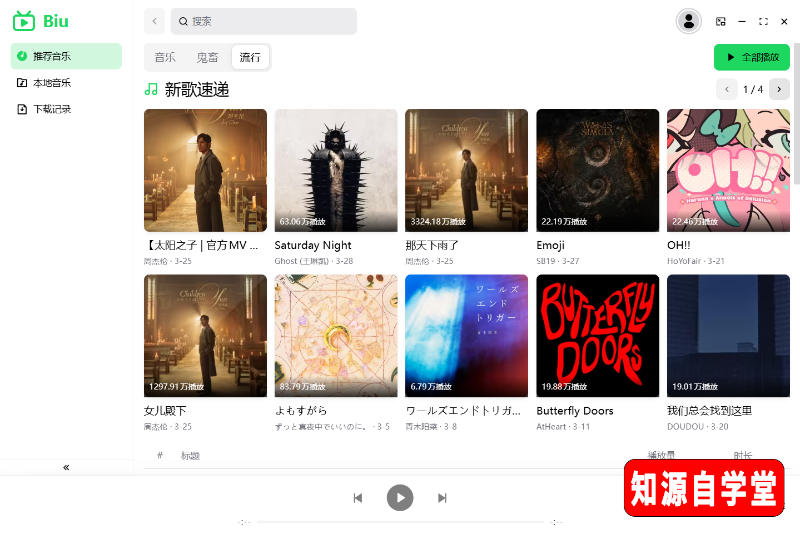Collapse the left sidebar
Viewport: 800px width, 534px height.
[x=66, y=467]
